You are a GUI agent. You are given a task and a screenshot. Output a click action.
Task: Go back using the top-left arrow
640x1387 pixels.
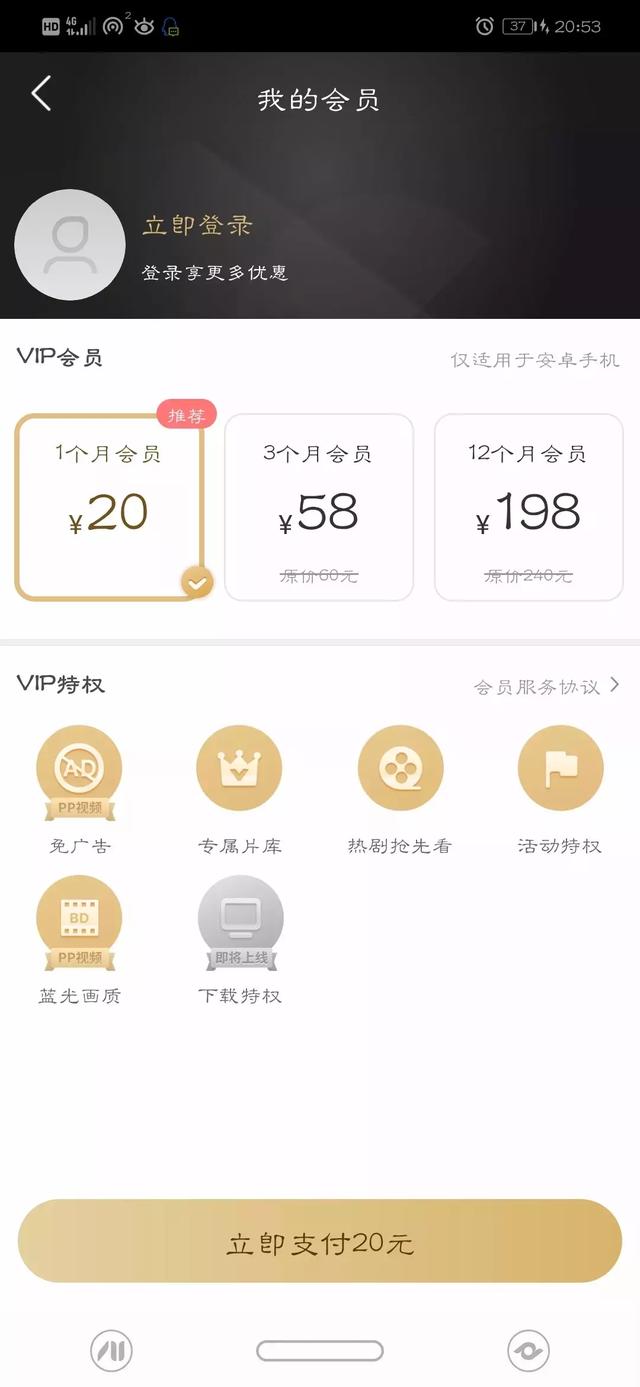coord(41,93)
